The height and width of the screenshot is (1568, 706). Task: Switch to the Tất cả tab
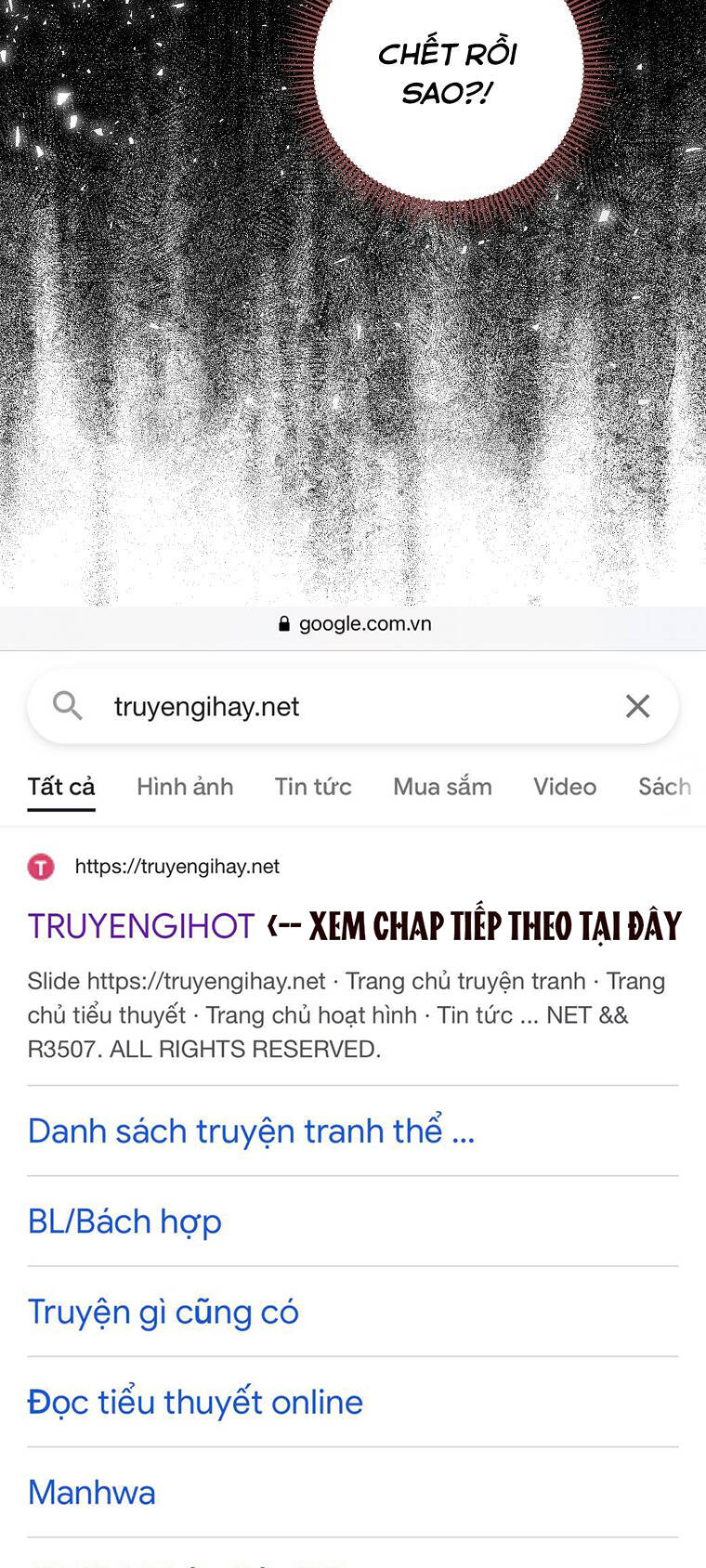pos(61,787)
